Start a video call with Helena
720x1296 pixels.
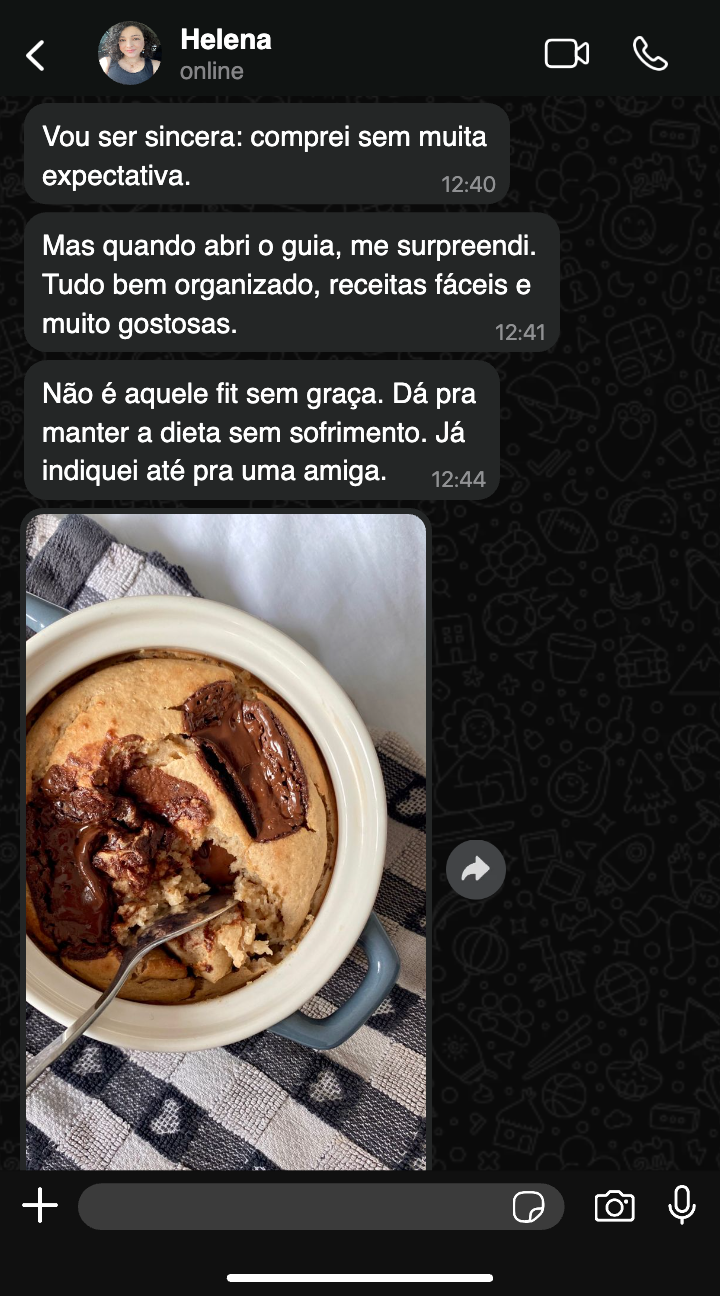[x=566, y=54]
